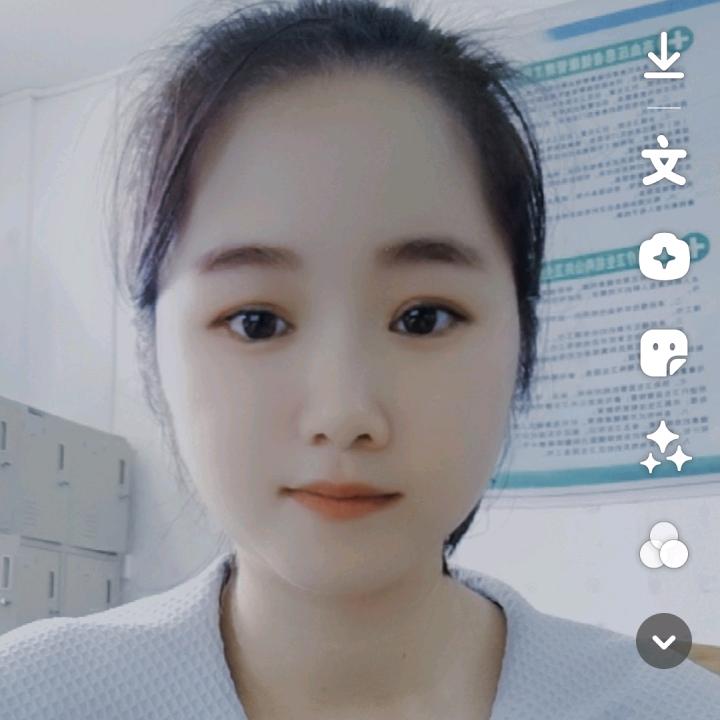Download the photo with the save icon
The width and height of the screenshot is (720, 720).
pyautogui.click(x=664, y=57)
